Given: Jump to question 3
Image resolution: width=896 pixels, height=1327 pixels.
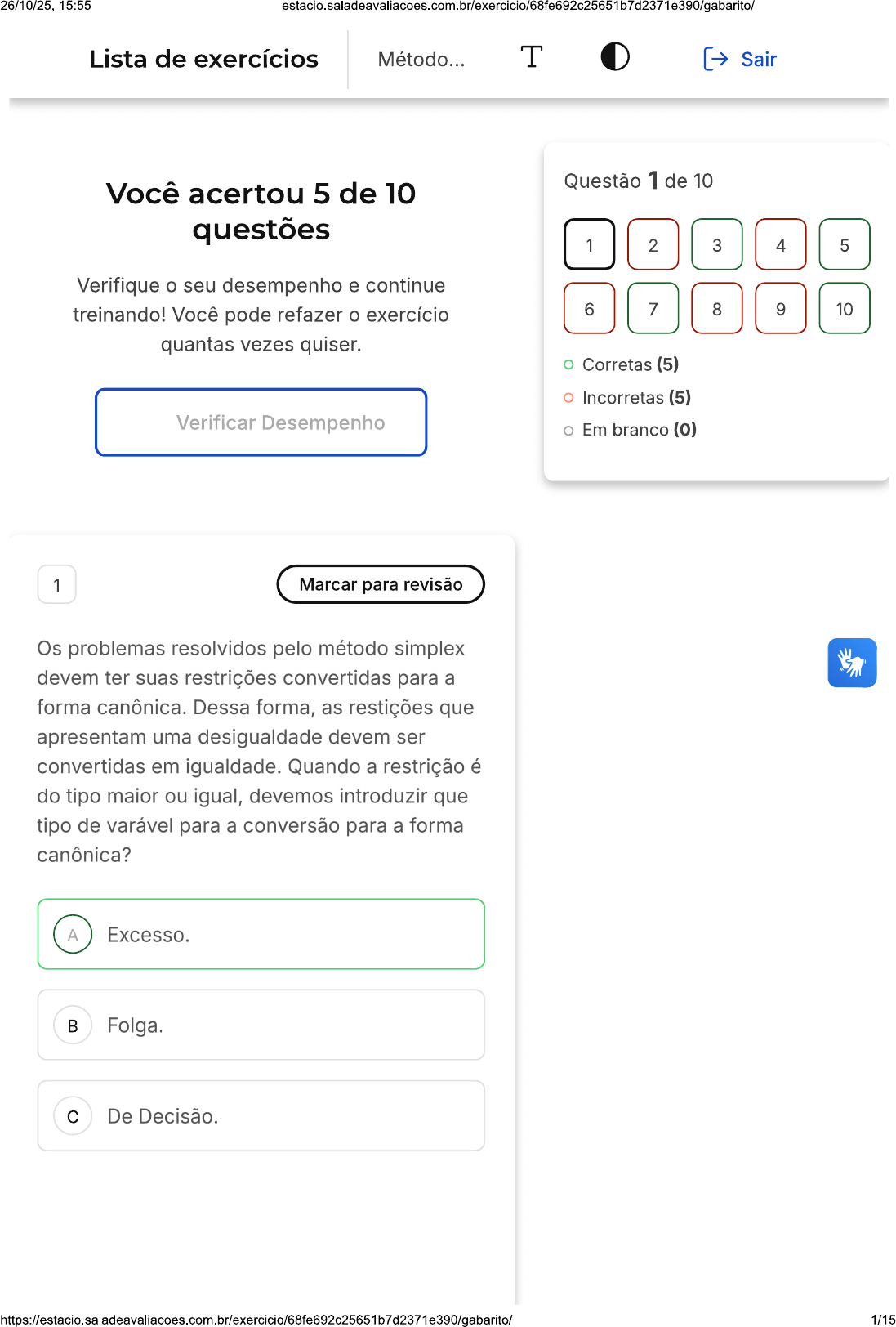Looking at the screenshot, I should click(716, 244).
